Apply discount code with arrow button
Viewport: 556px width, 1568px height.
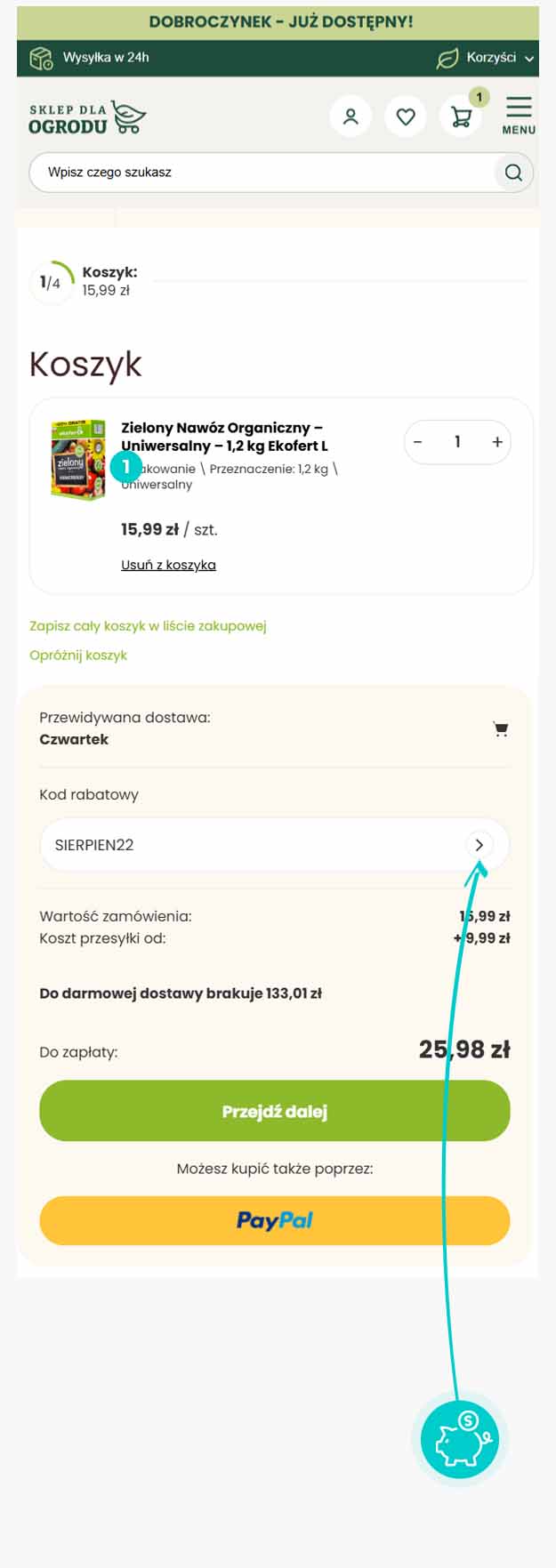coord(479,845)
